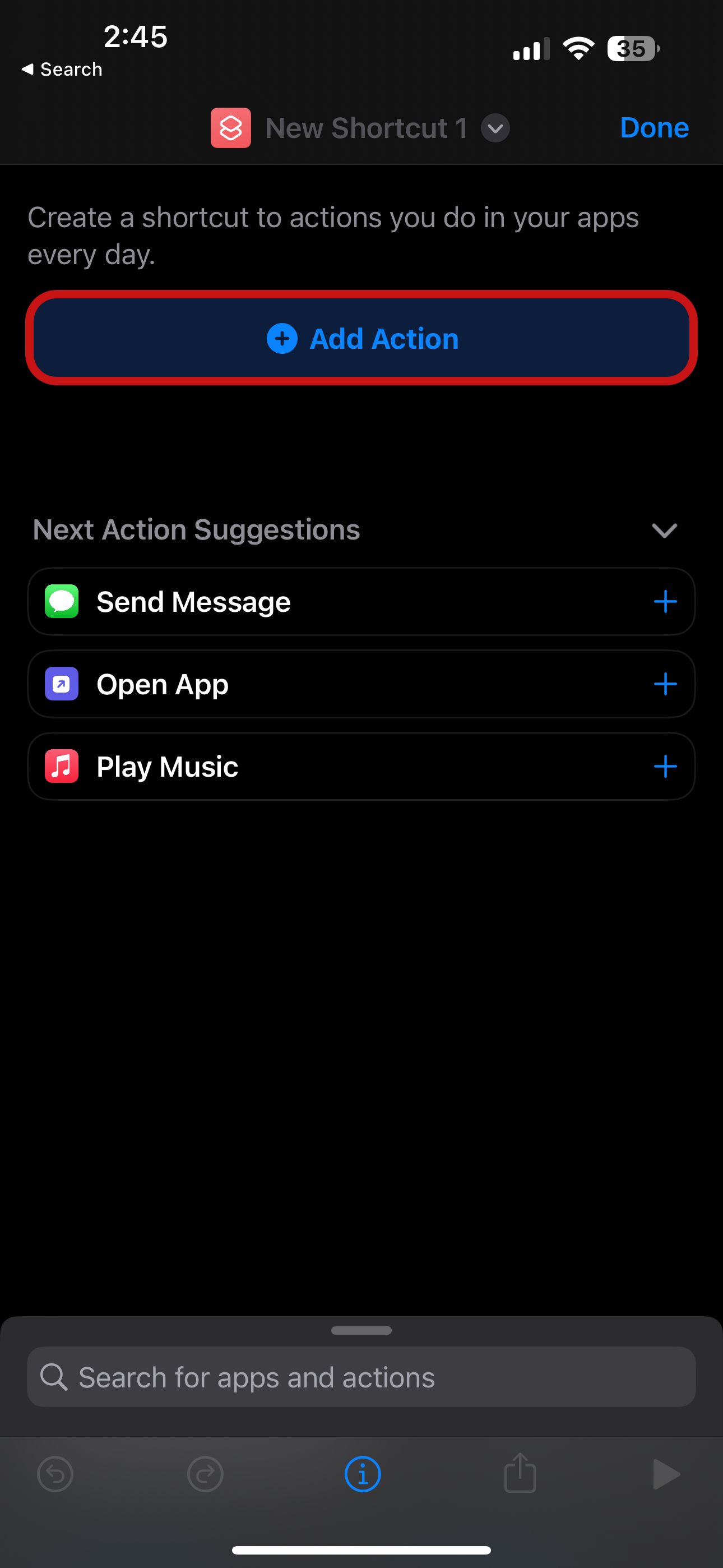
Task: Add the Open App action with plus
Action: (x=666, y=684)
